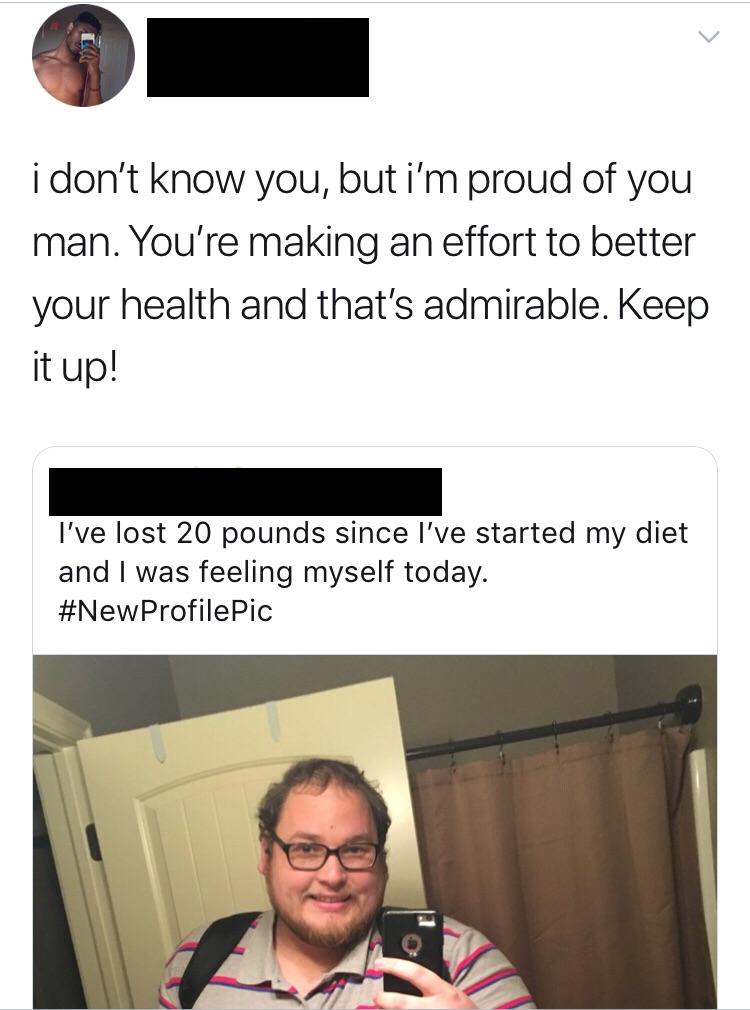Open the quoted tweet about losing 20 pounds
This screenshot has height=1010, width=750.
coord(373,552)
